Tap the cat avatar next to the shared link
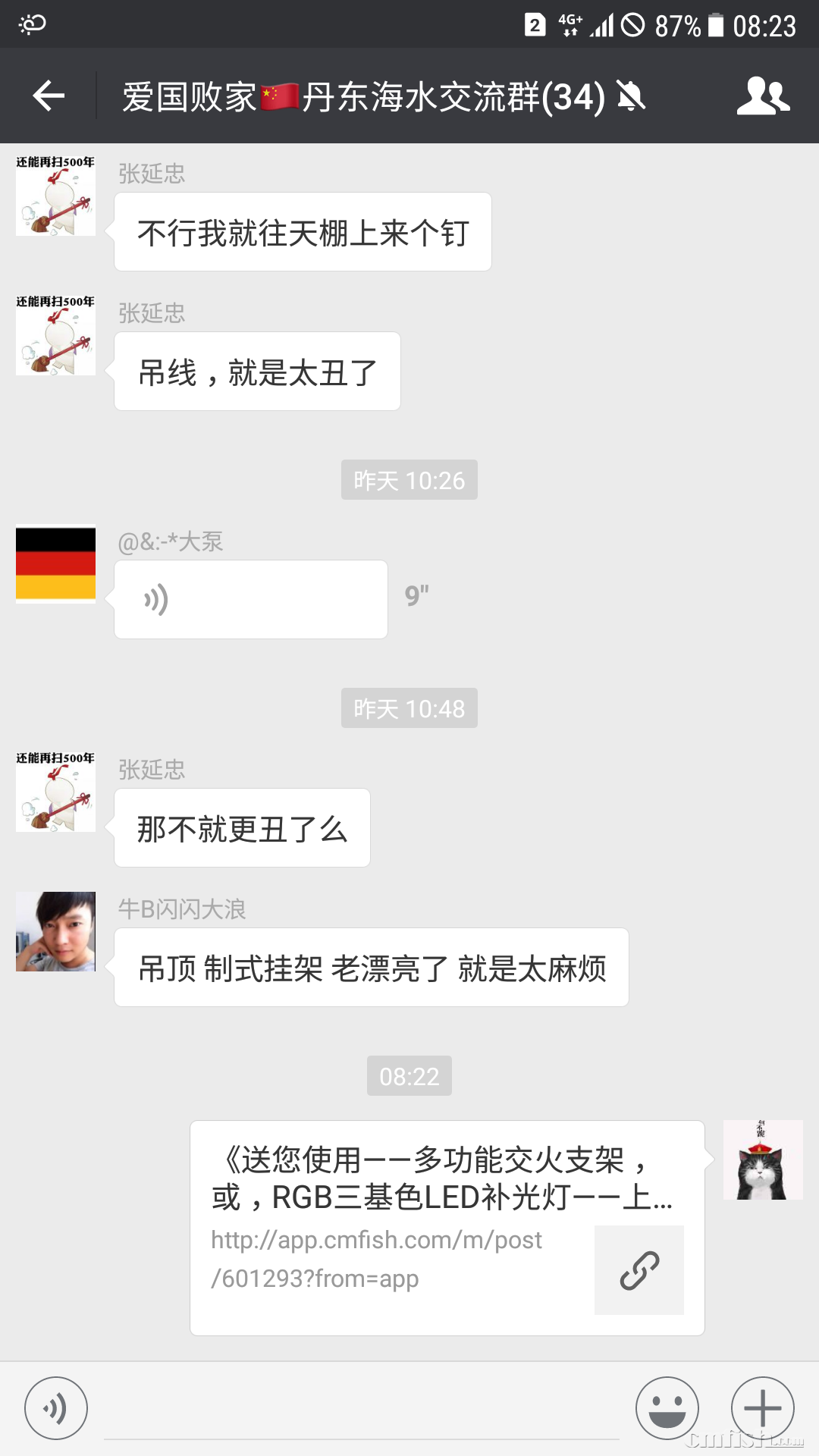The width and height of the screenshot is (819, 1456). (x=763, y=1159)
